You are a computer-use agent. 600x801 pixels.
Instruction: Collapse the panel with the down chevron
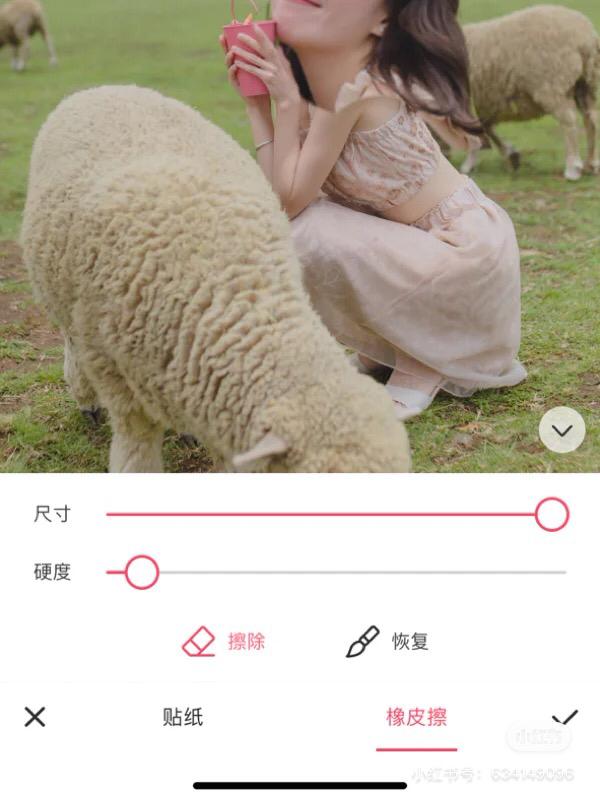561,431
